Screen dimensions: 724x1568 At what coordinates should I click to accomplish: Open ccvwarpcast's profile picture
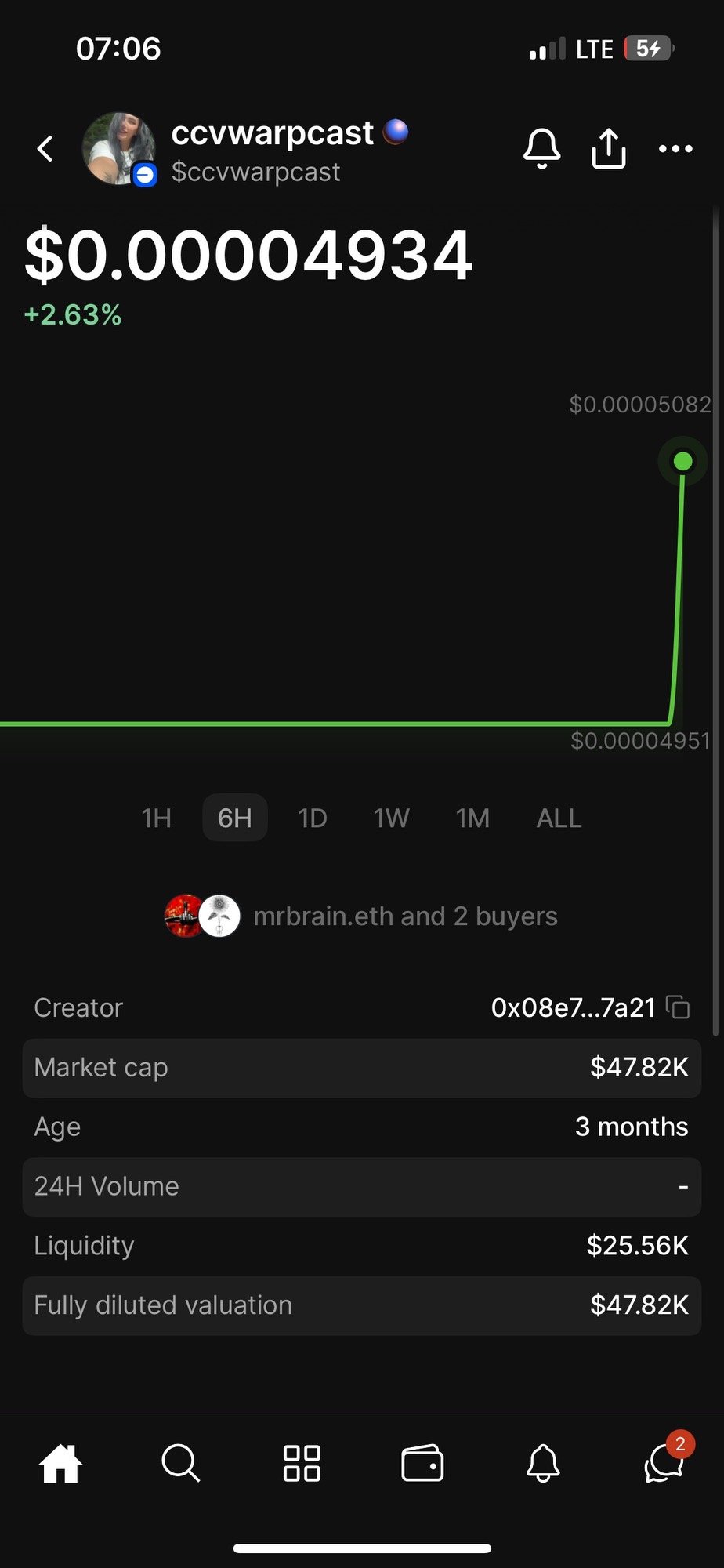[119, 148]
